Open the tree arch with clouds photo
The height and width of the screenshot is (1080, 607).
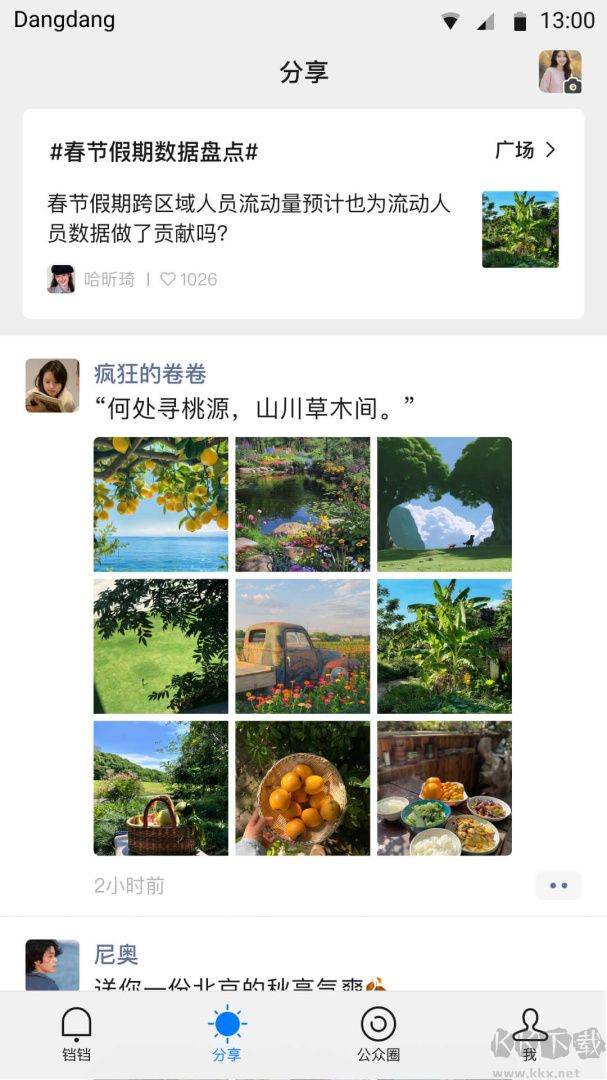click(444, 504)
